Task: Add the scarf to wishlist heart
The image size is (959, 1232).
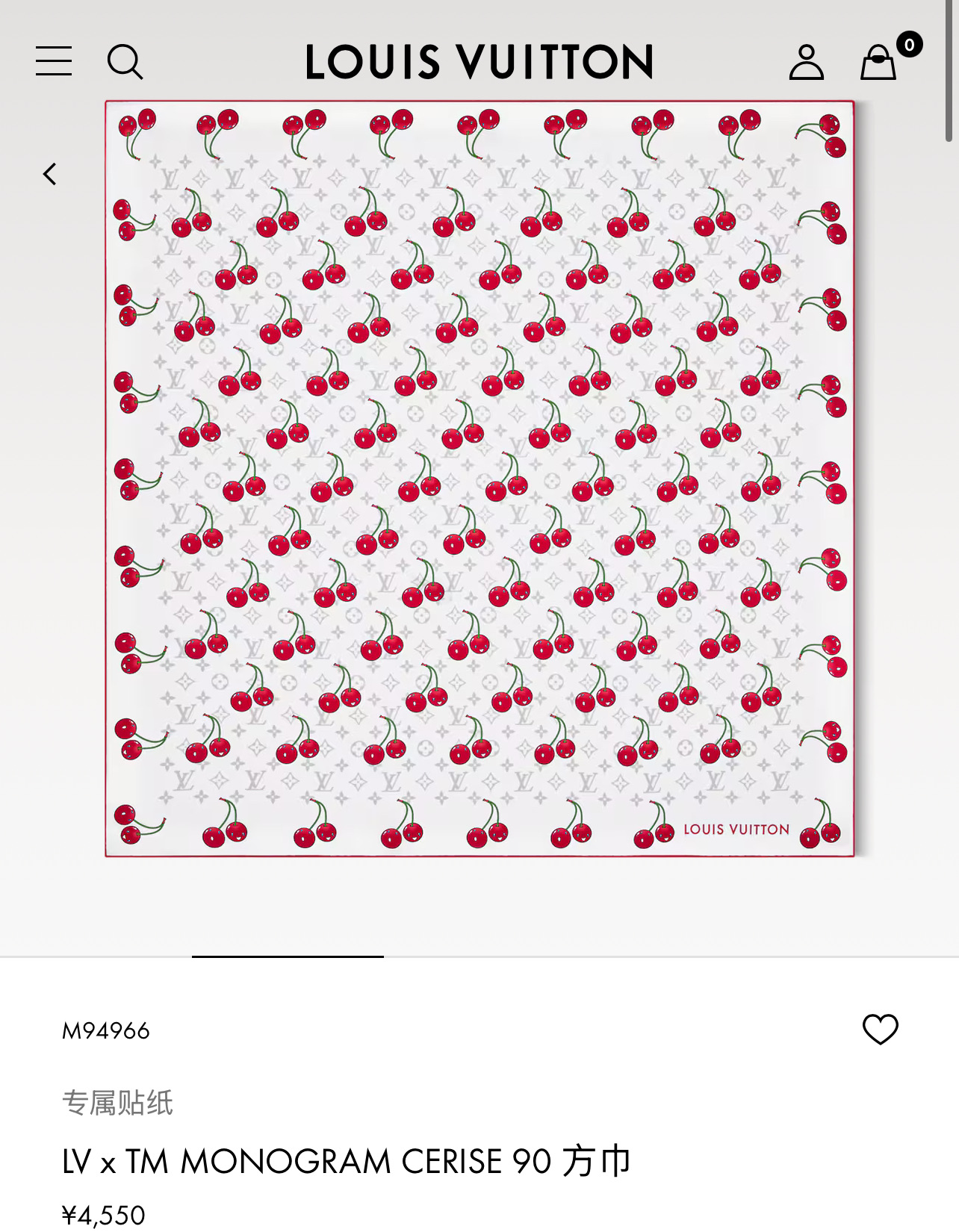Action: [880, 1030]
